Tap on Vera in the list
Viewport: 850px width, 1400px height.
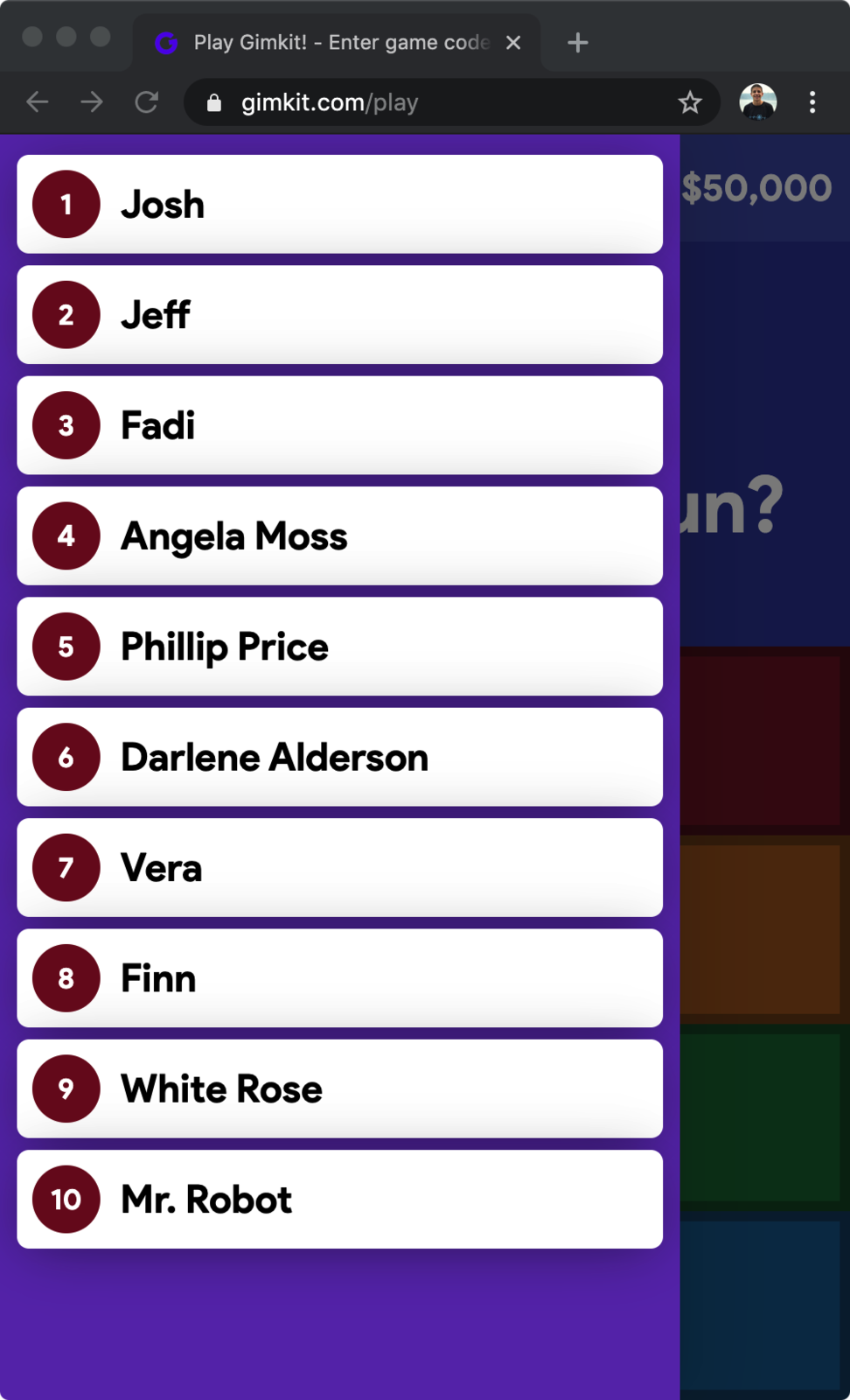[339, 868]
